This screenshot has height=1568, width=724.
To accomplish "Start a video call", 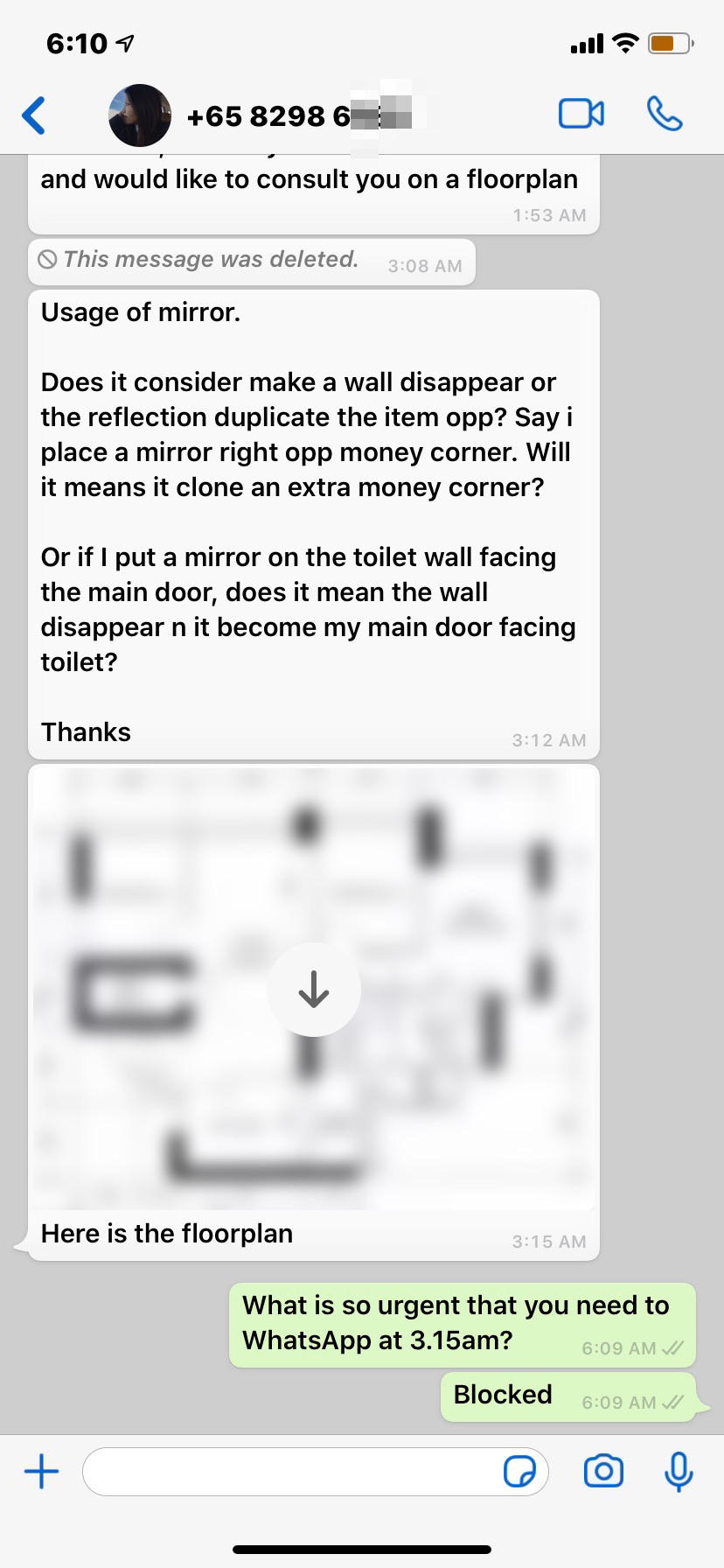I will pos(581,114).
